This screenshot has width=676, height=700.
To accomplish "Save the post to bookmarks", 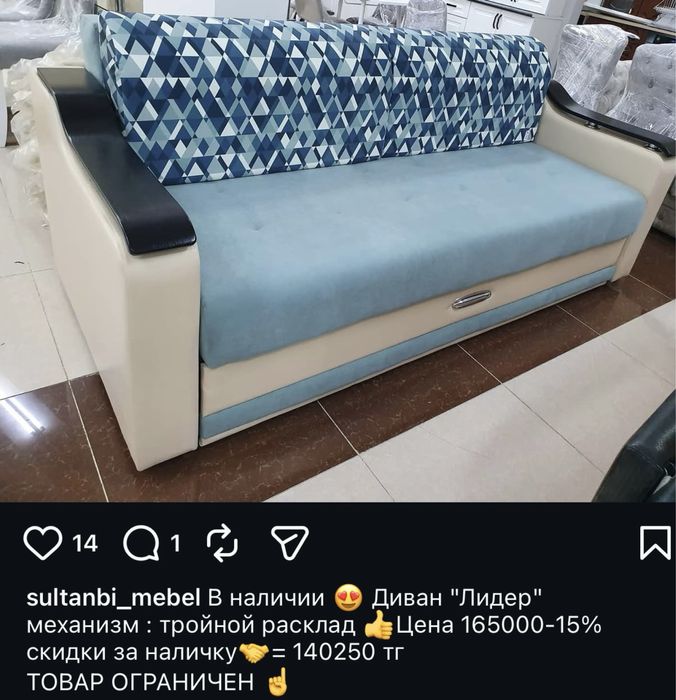I will pyautogui.click(x=655, y=543).
